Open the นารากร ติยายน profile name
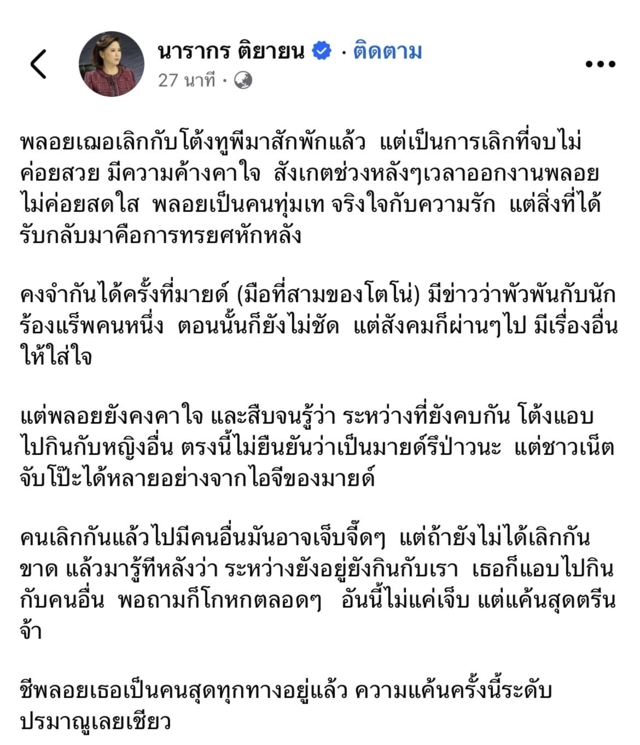This screenshot has height=745, width=640. 233,51
